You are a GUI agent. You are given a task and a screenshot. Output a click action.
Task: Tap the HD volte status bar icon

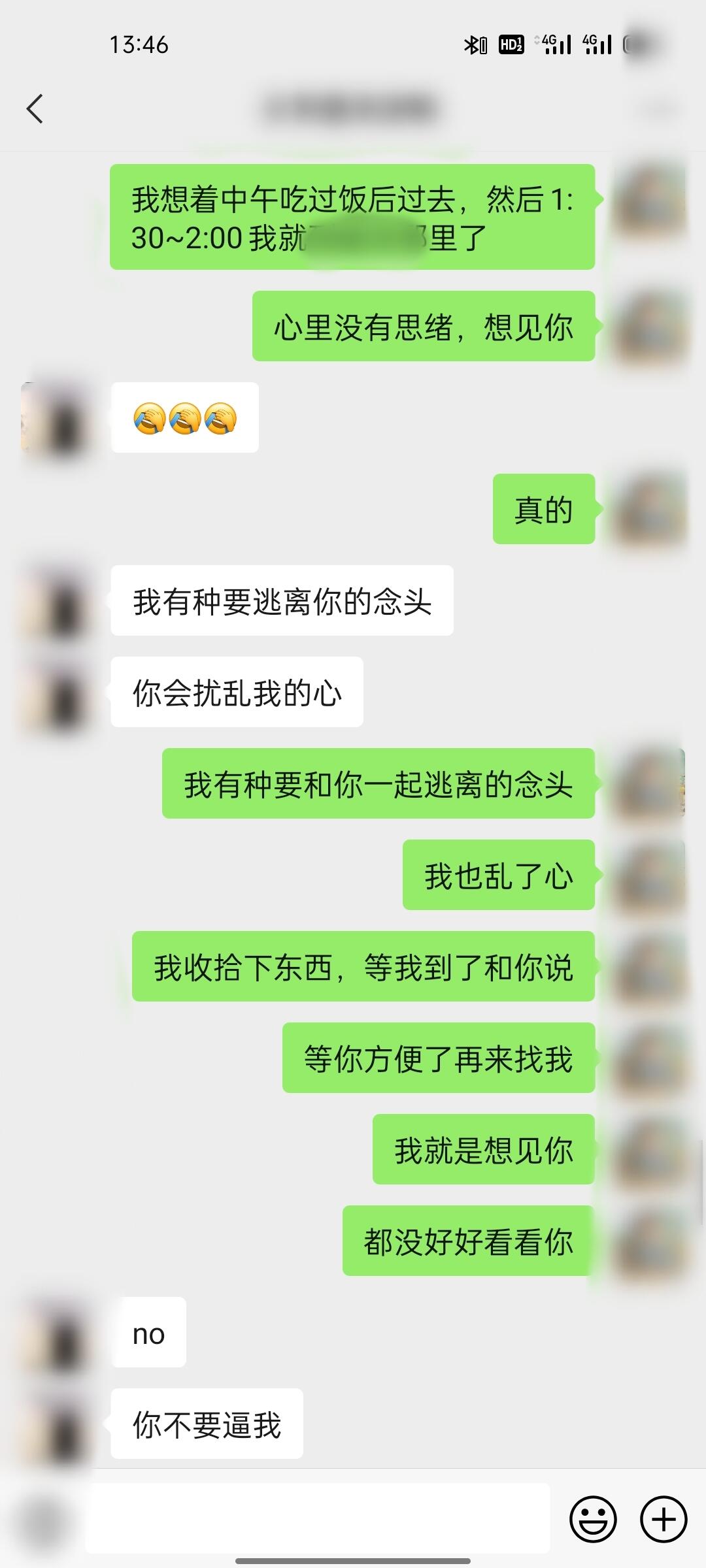click(511, 44)
